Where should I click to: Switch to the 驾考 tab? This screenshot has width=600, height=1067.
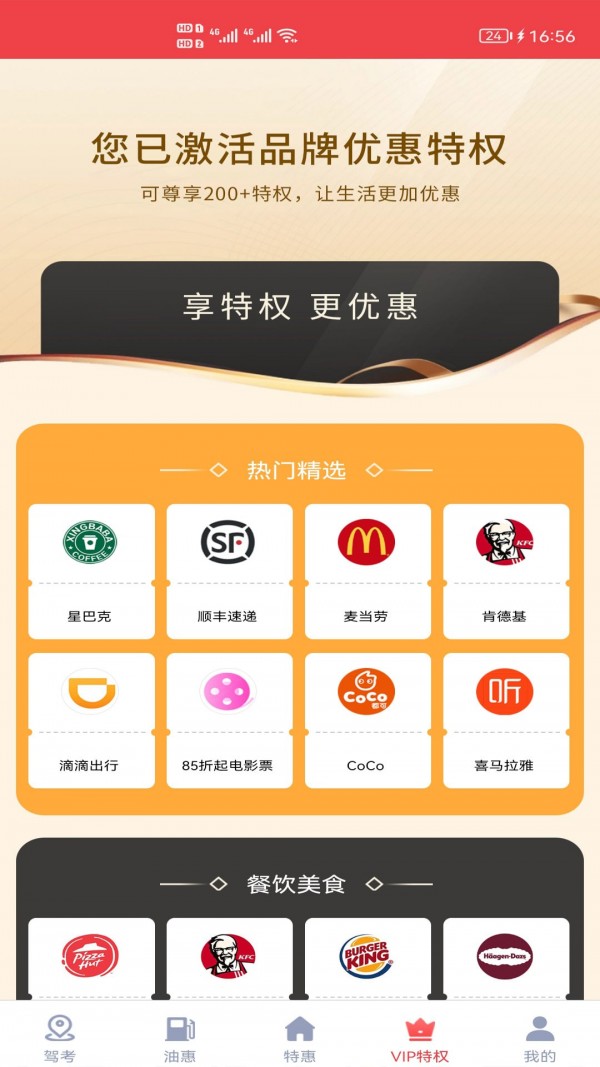click(x=60, y=1039)
